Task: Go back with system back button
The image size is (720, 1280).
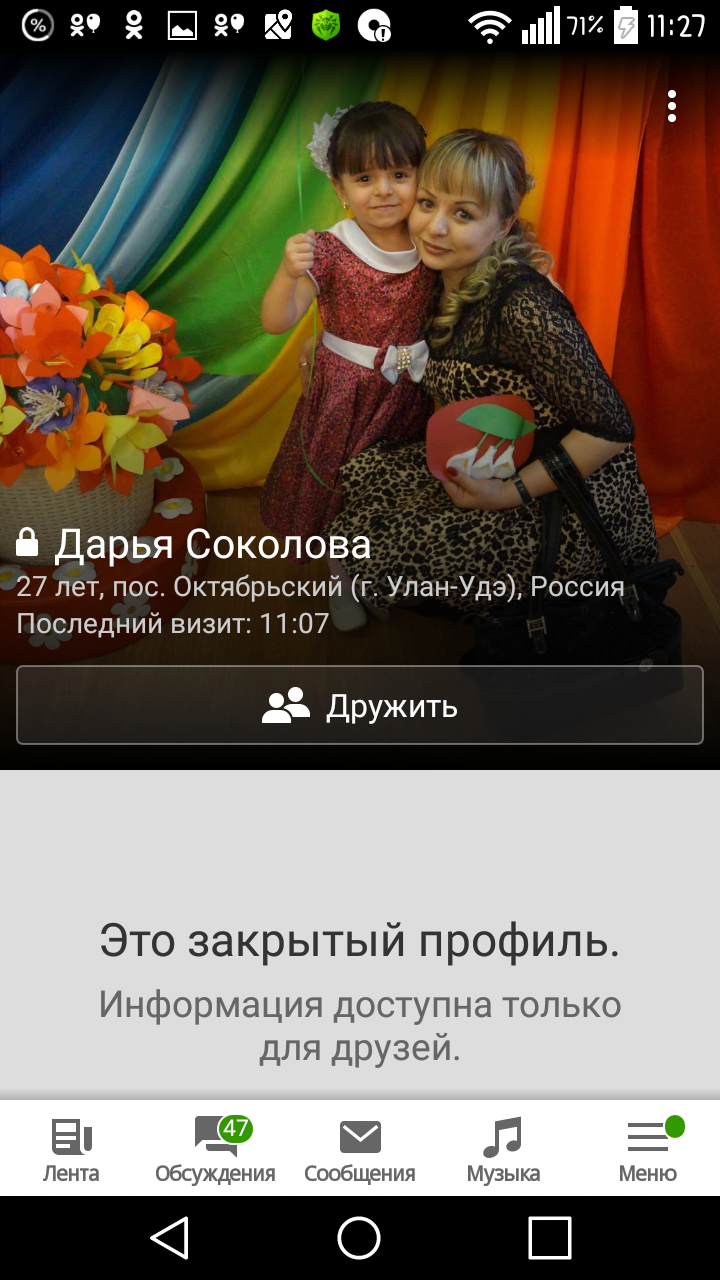Action: pos(170,1238)
